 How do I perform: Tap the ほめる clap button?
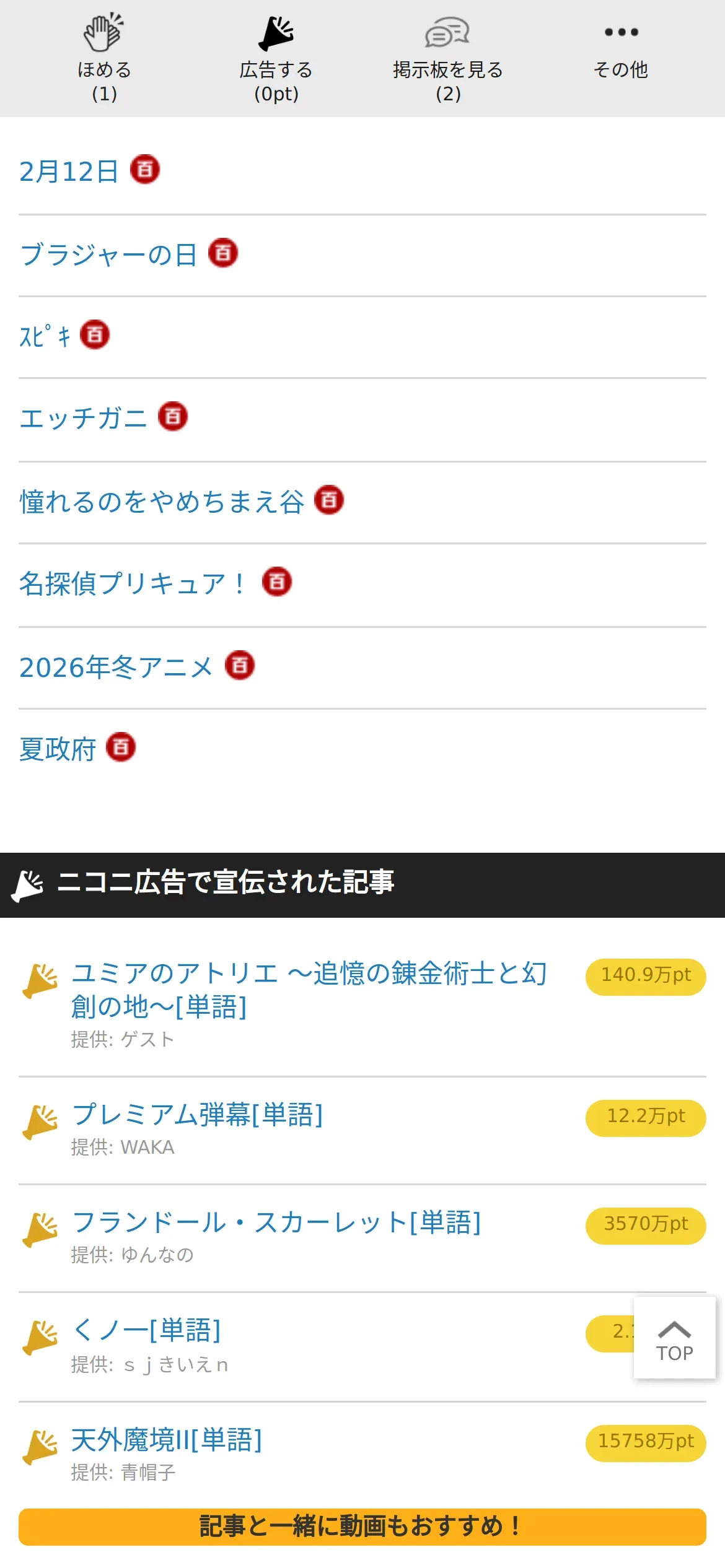coord(104,58)
